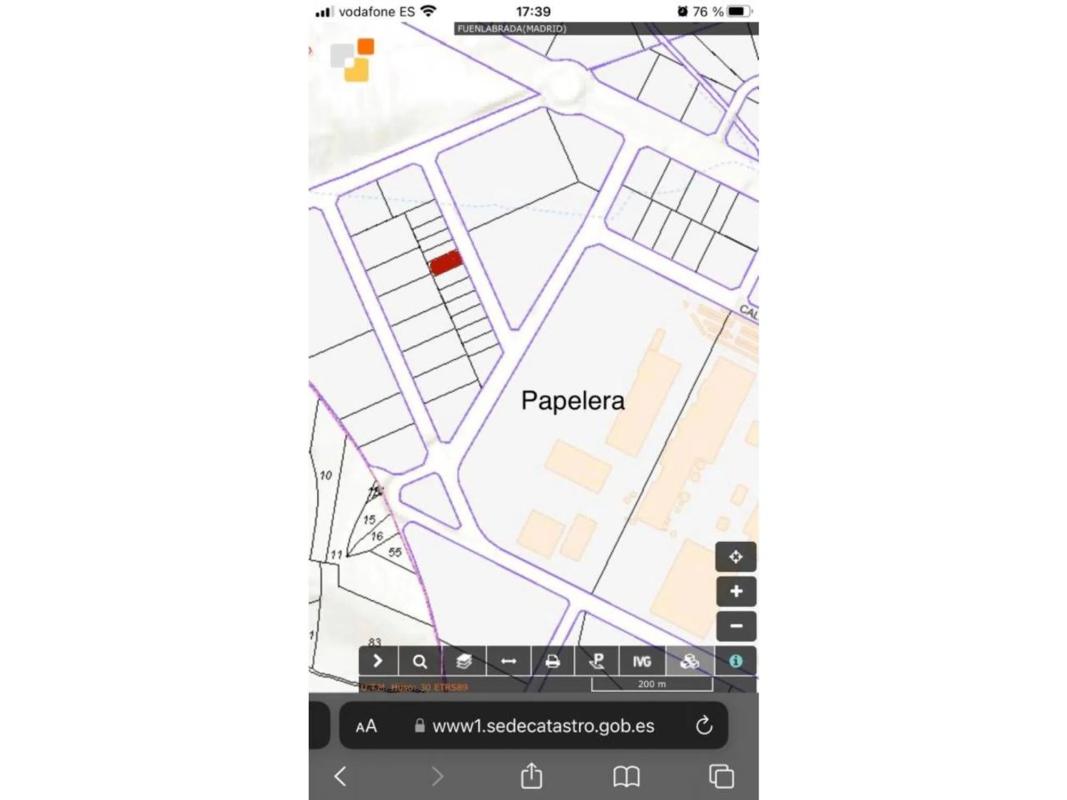The width and height of the screenshot is (1067, 800).
Task: Open Safari's share sheet
Action: coord(531,776)
